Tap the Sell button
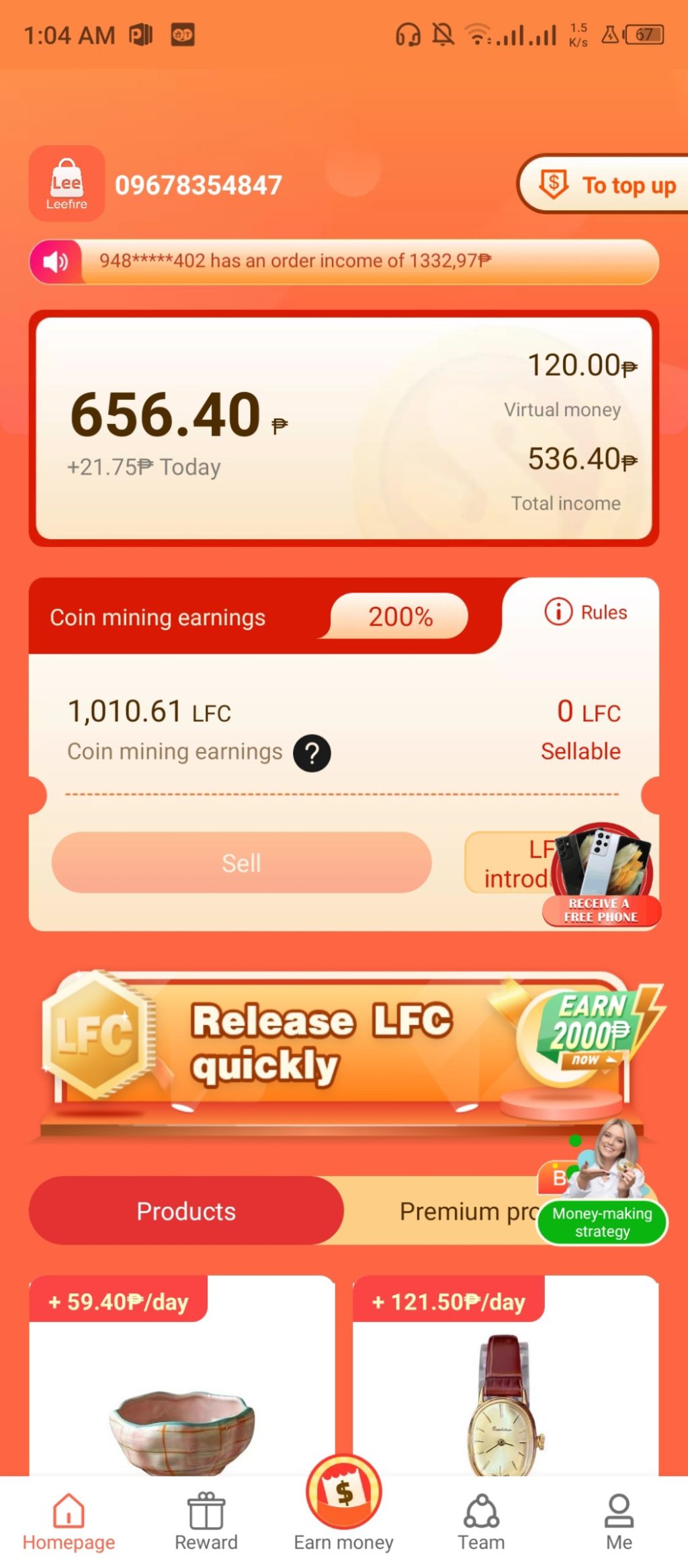This screenshot has height=1568, width=688. [x=241, y=862]
